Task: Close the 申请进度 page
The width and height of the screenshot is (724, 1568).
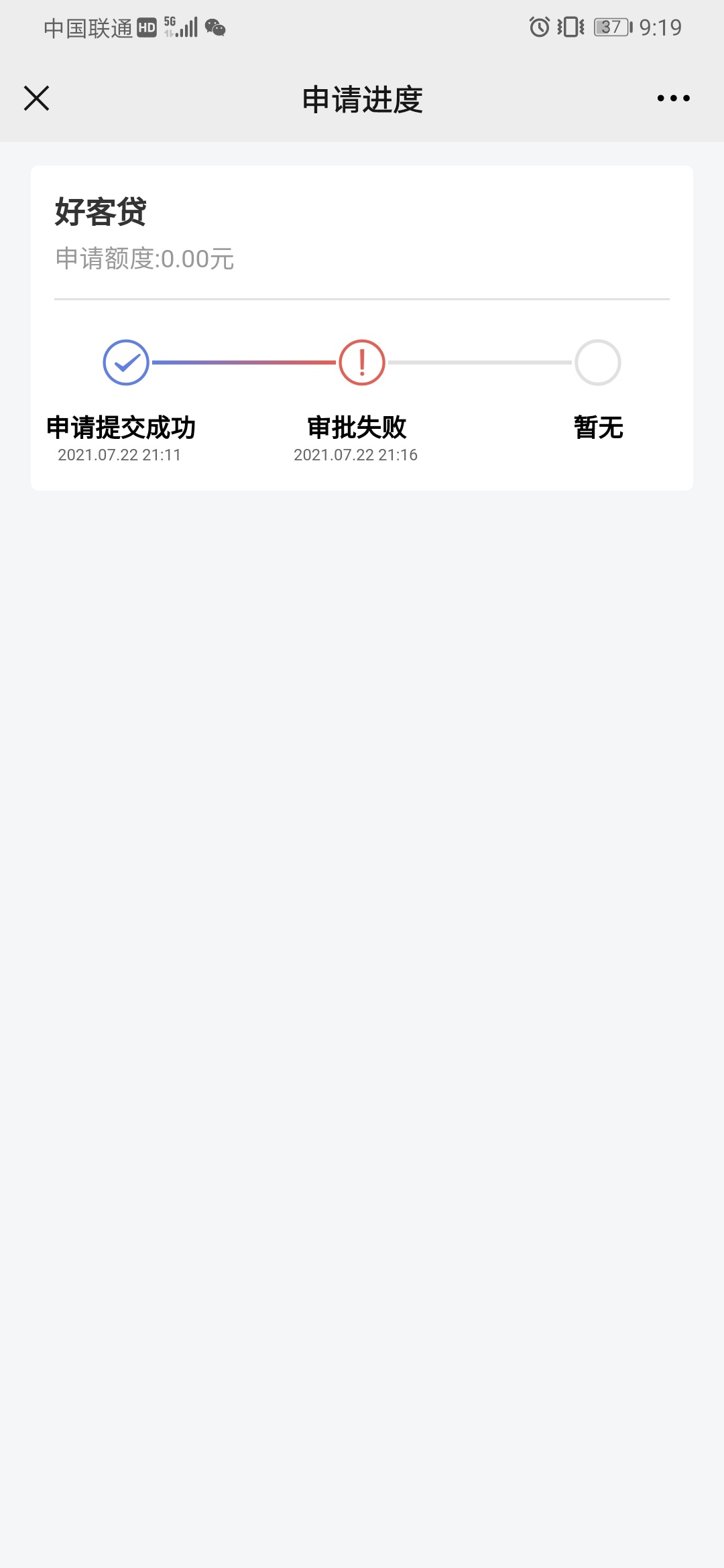Action: [37, 98]
